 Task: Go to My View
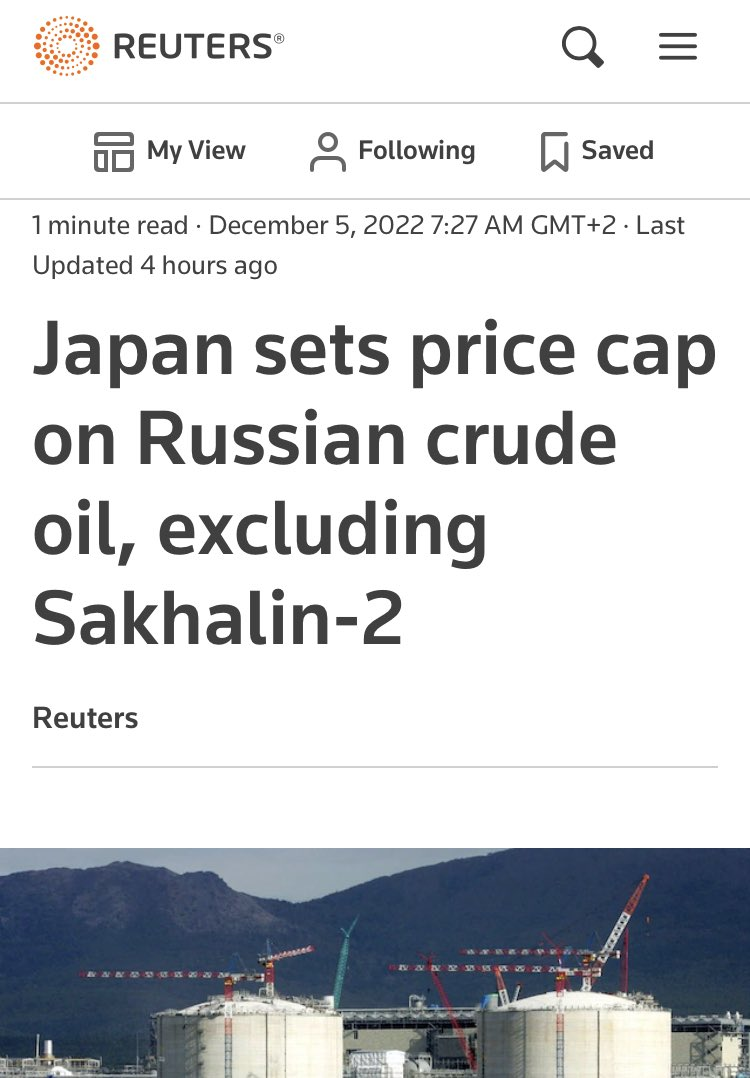(x=169, y=151)
